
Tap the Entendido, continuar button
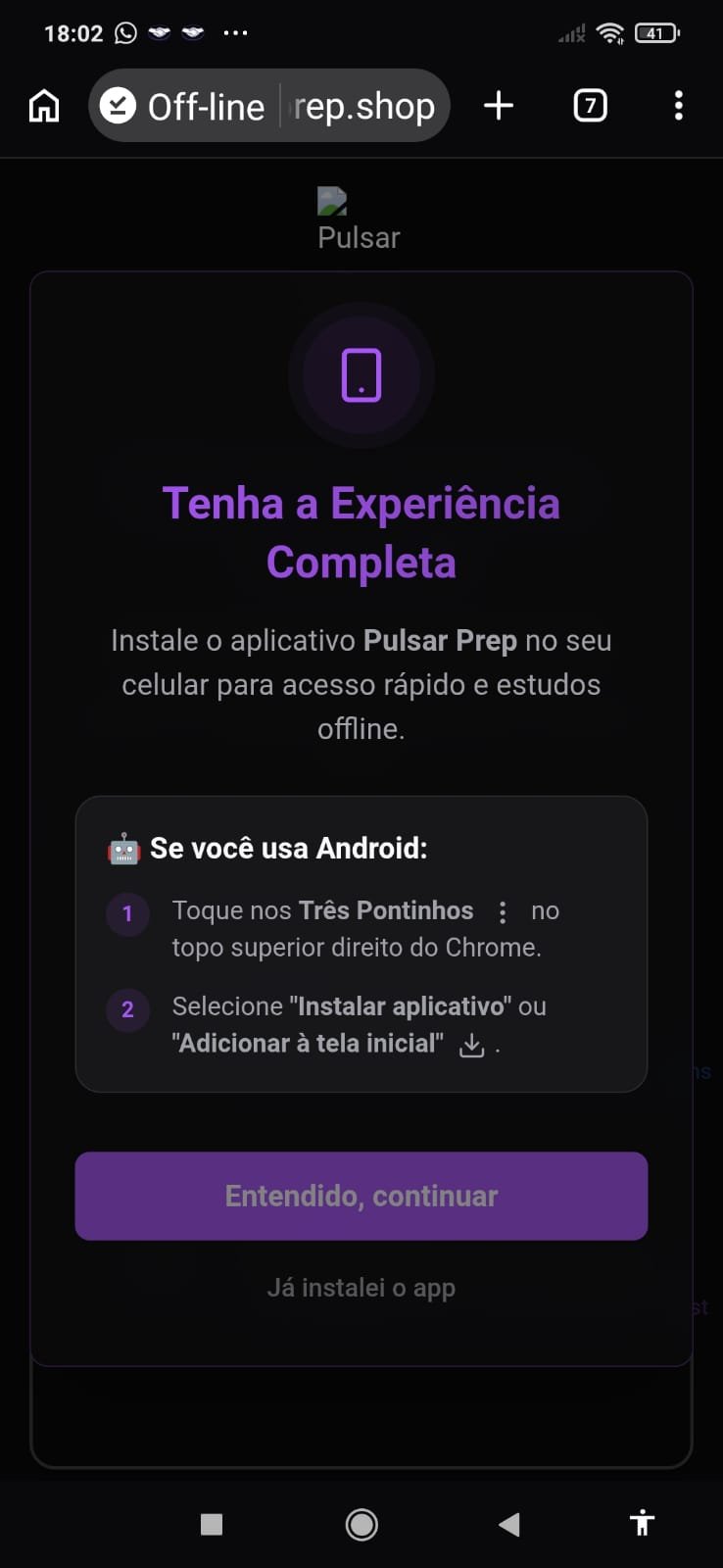pos(361,1196)
